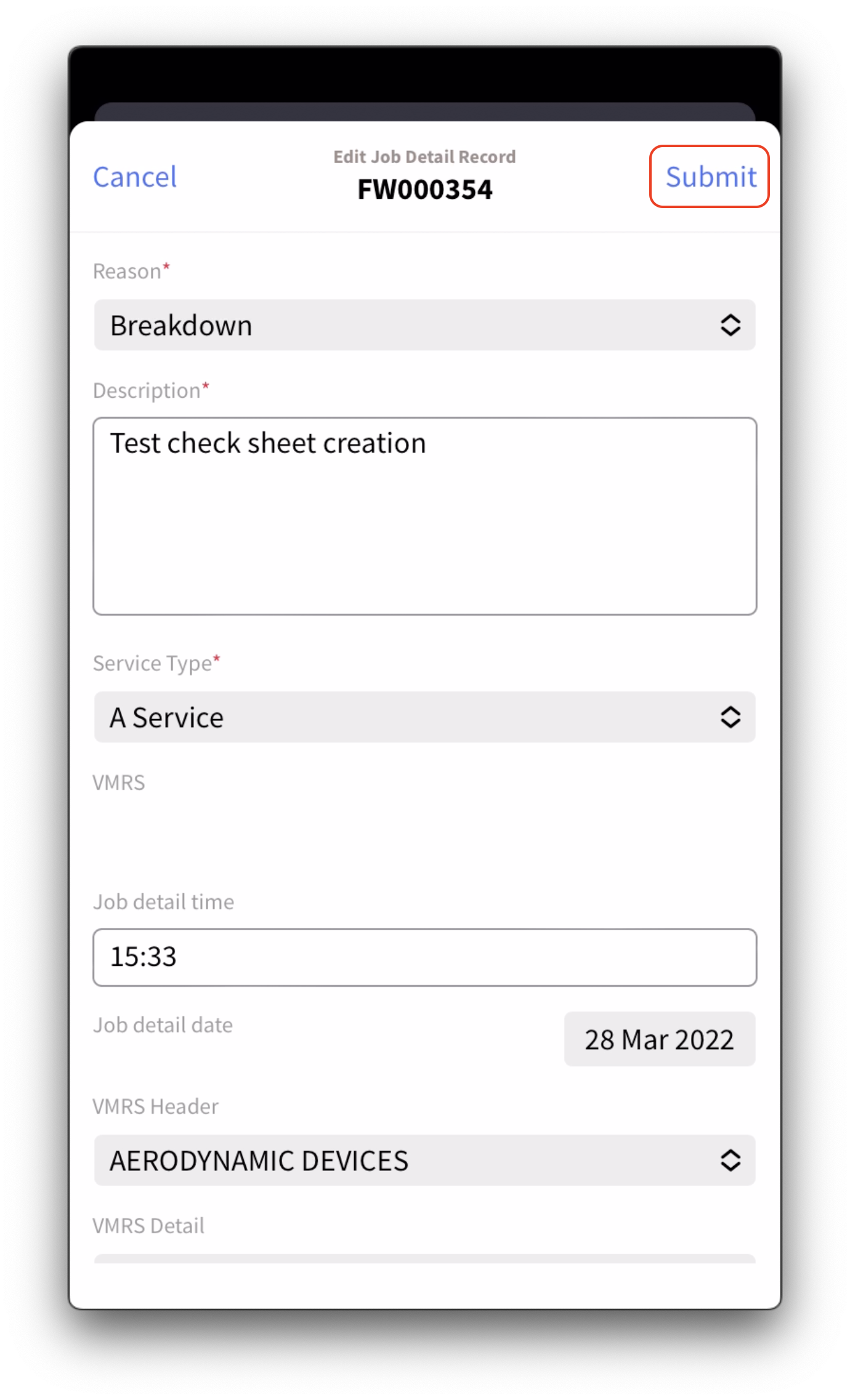Change the VMRS Header selection

point(424,1160)
